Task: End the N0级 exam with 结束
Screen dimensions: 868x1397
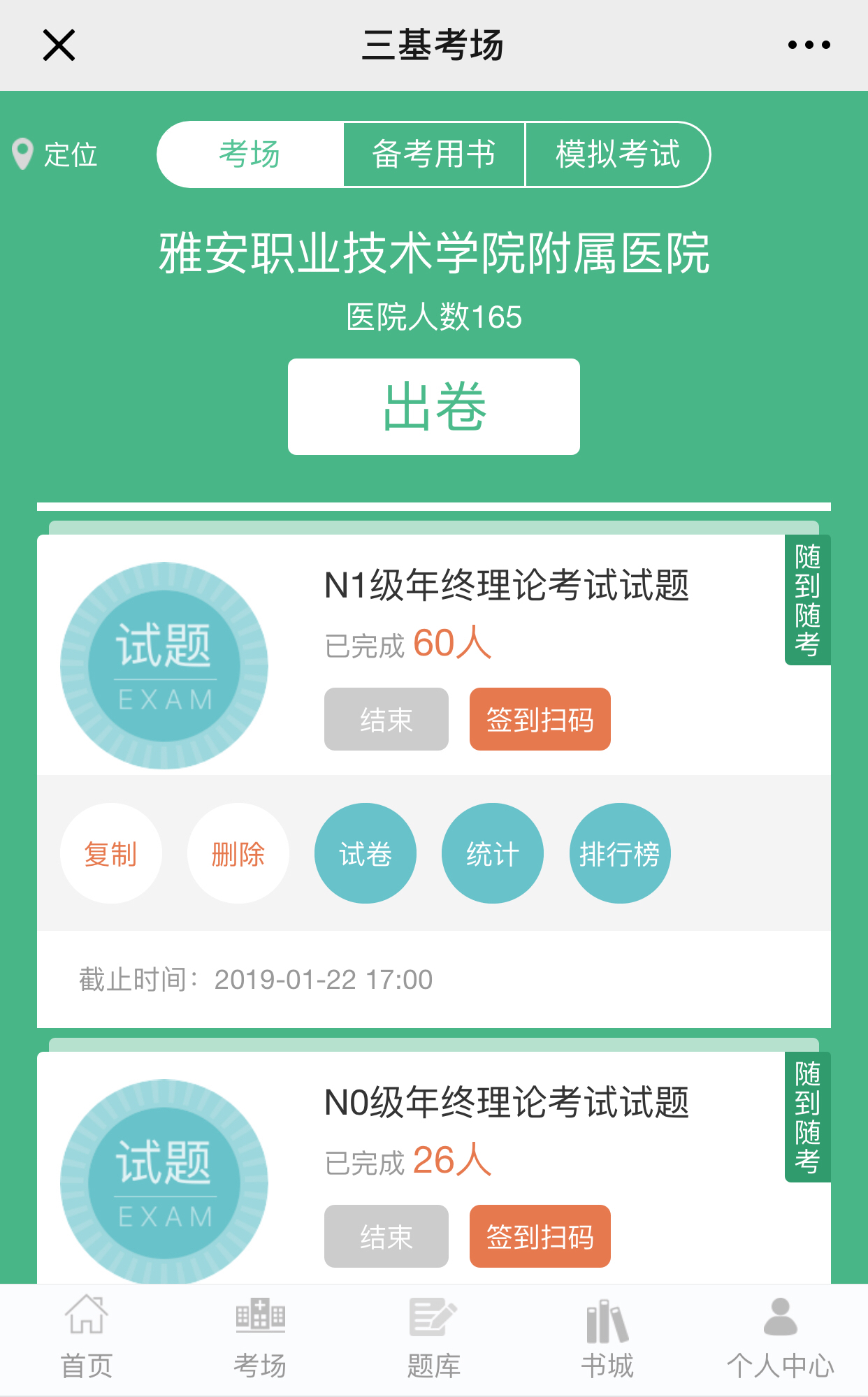Action: (386, 1236)
